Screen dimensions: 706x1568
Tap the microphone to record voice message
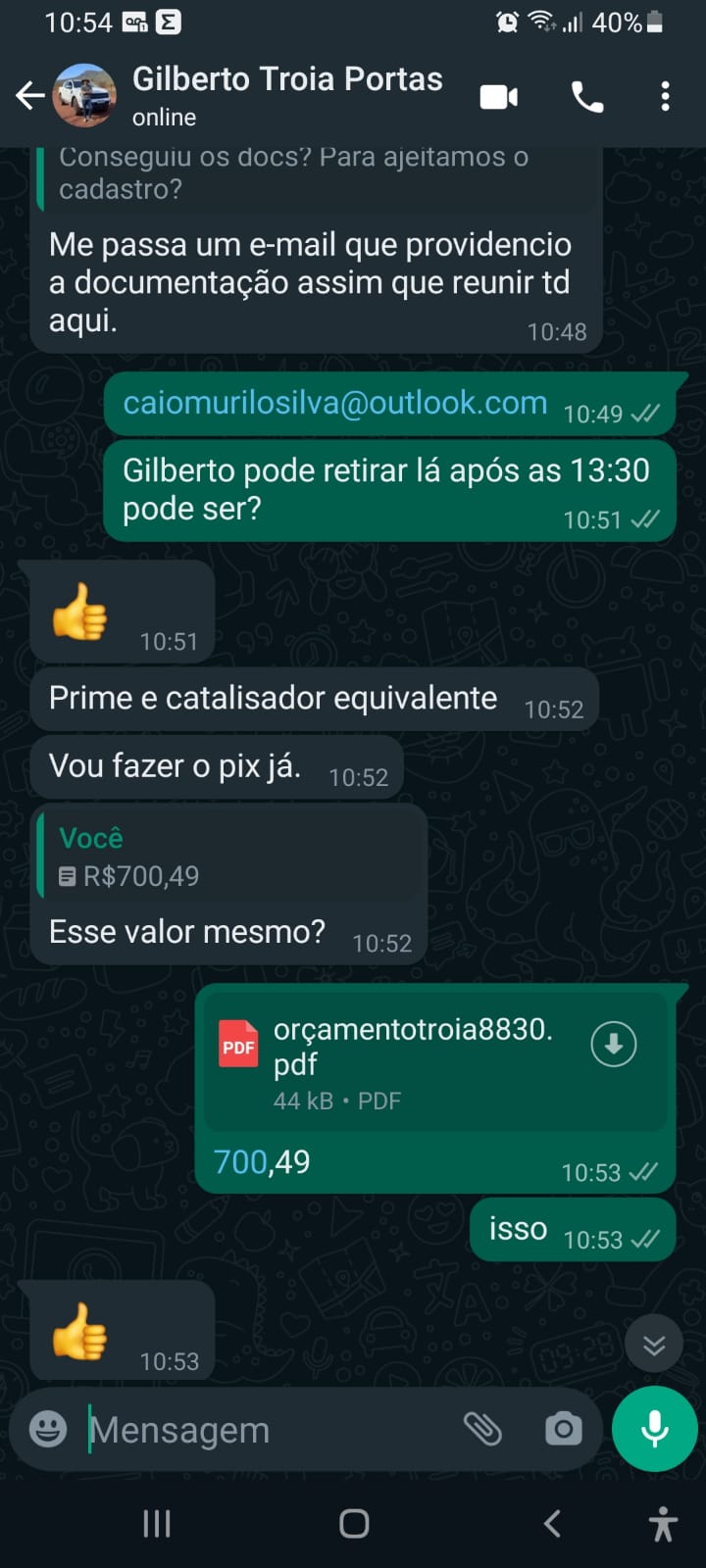pos(654,1429)
